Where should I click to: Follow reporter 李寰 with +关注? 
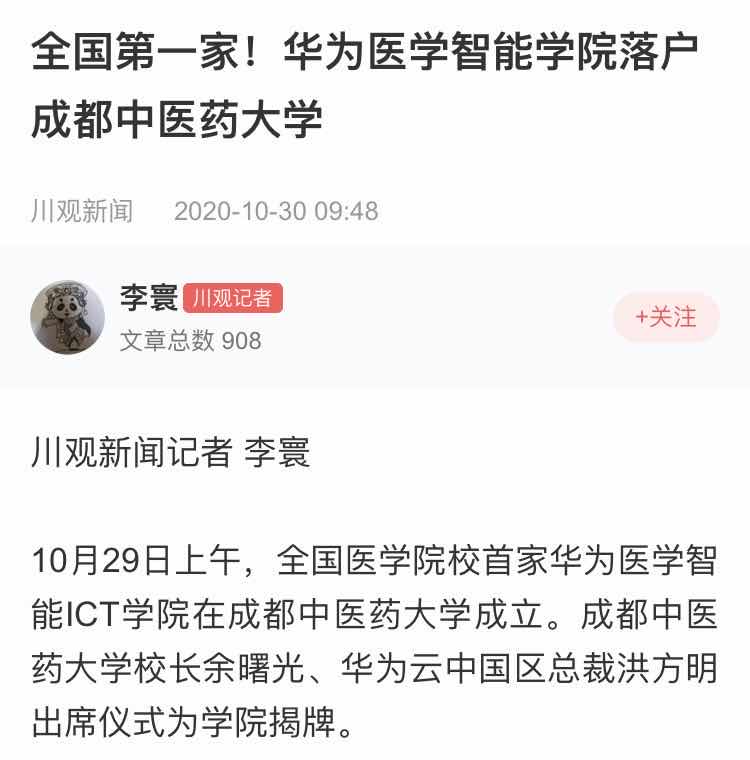[666, 317]
